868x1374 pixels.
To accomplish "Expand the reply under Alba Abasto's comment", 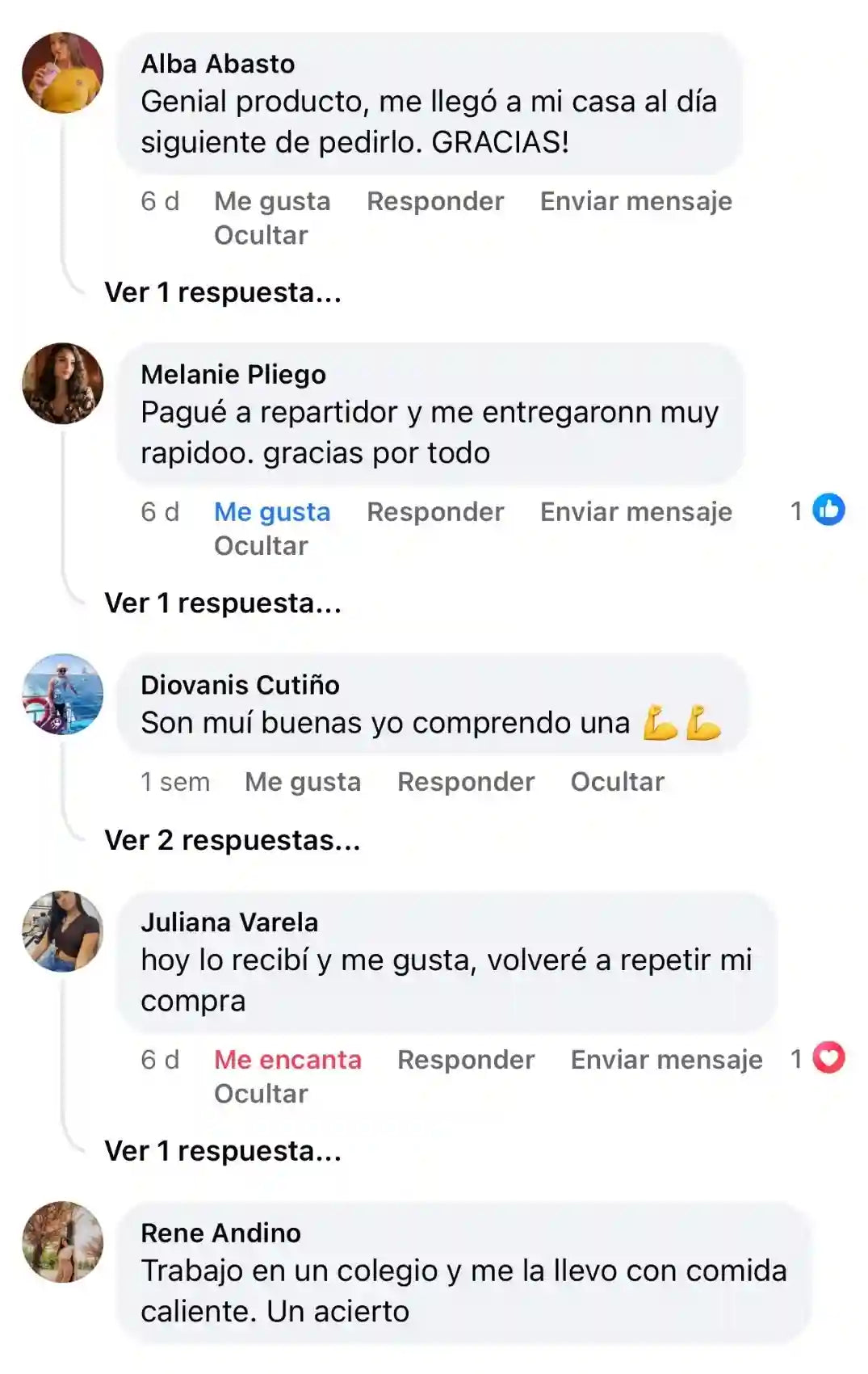I will pyautogui.click(x=223, y=292).
